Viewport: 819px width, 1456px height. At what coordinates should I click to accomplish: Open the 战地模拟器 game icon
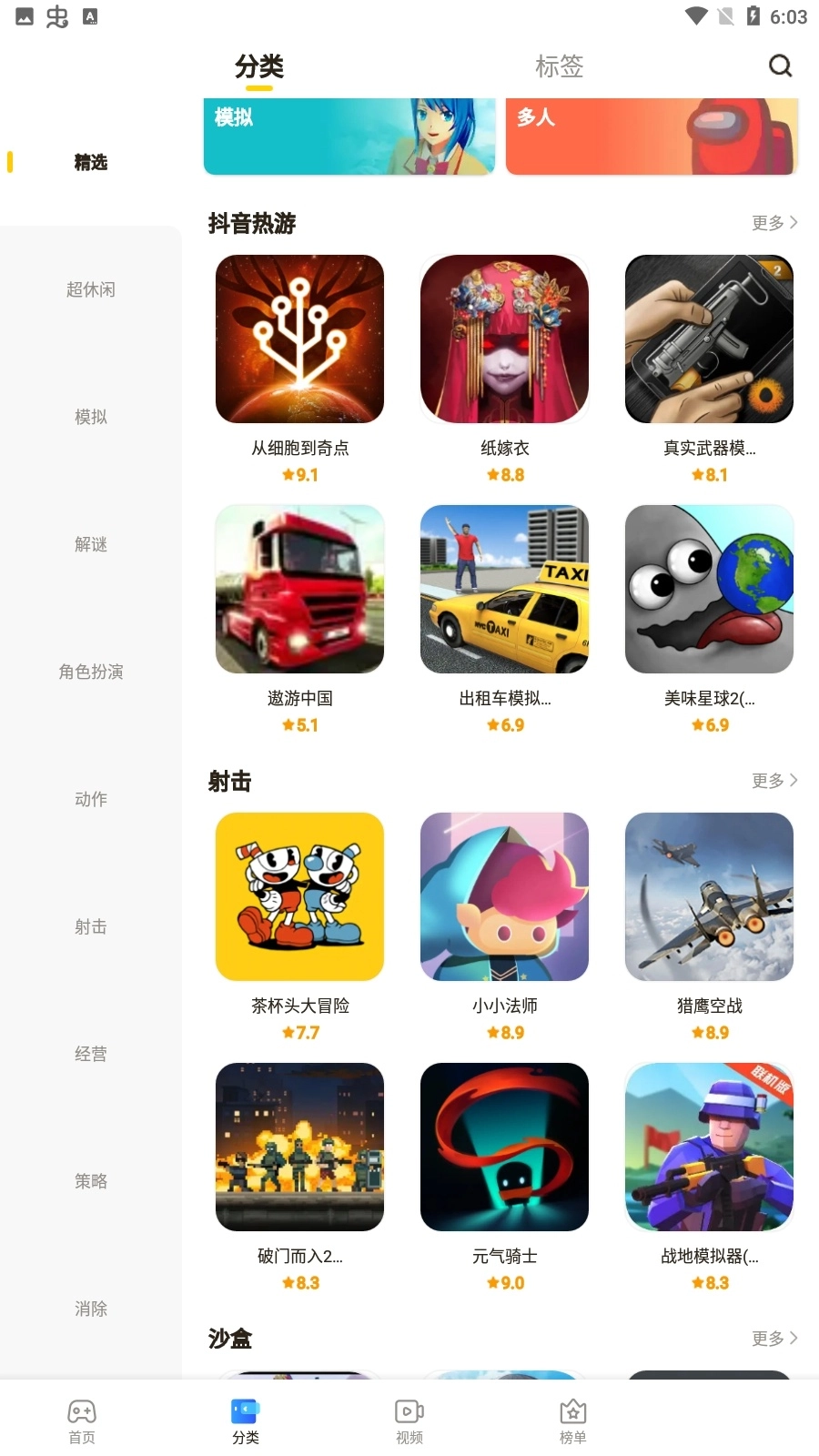click(x=709, y=1147)
